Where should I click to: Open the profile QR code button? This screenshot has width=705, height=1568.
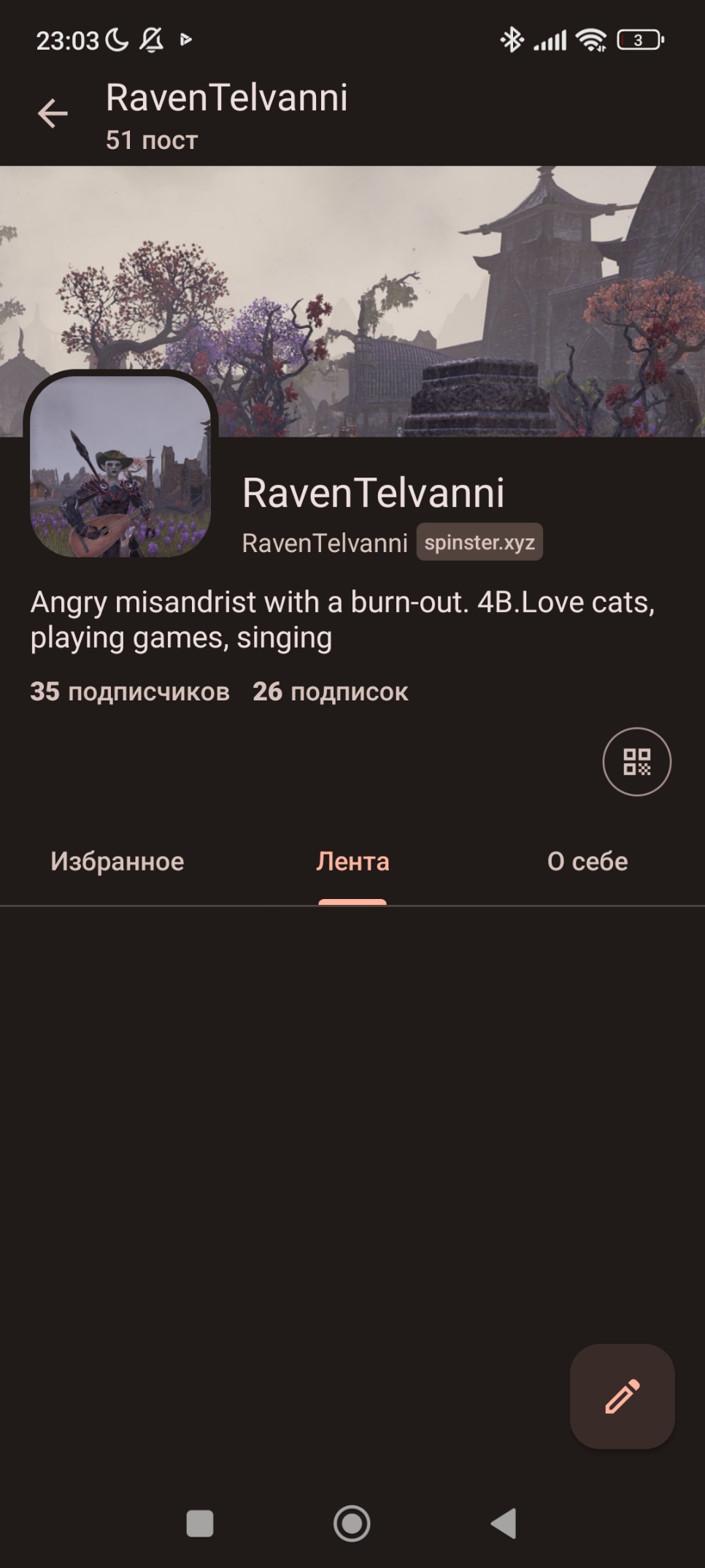[x=636, y=762]
